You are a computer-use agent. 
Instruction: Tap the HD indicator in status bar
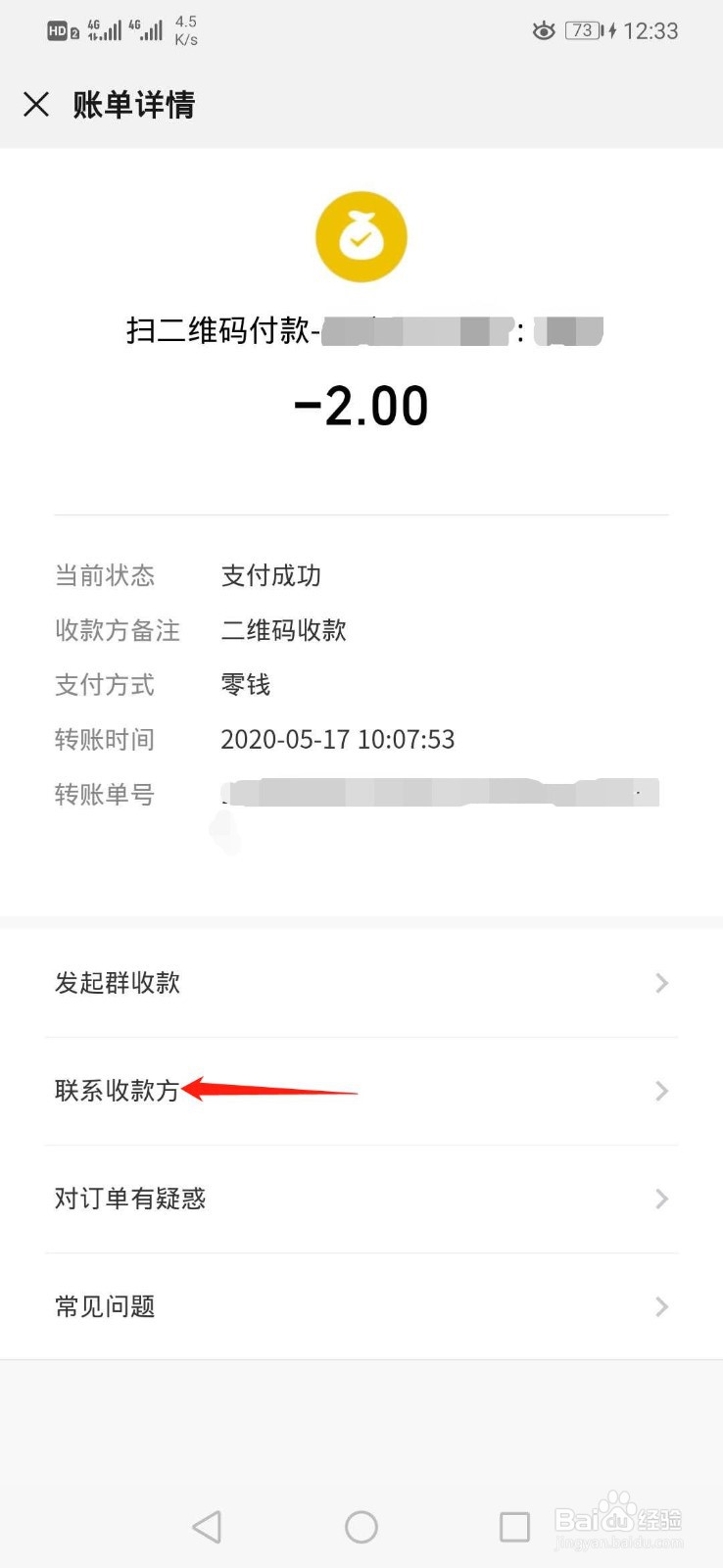click(x=59, y=30)
